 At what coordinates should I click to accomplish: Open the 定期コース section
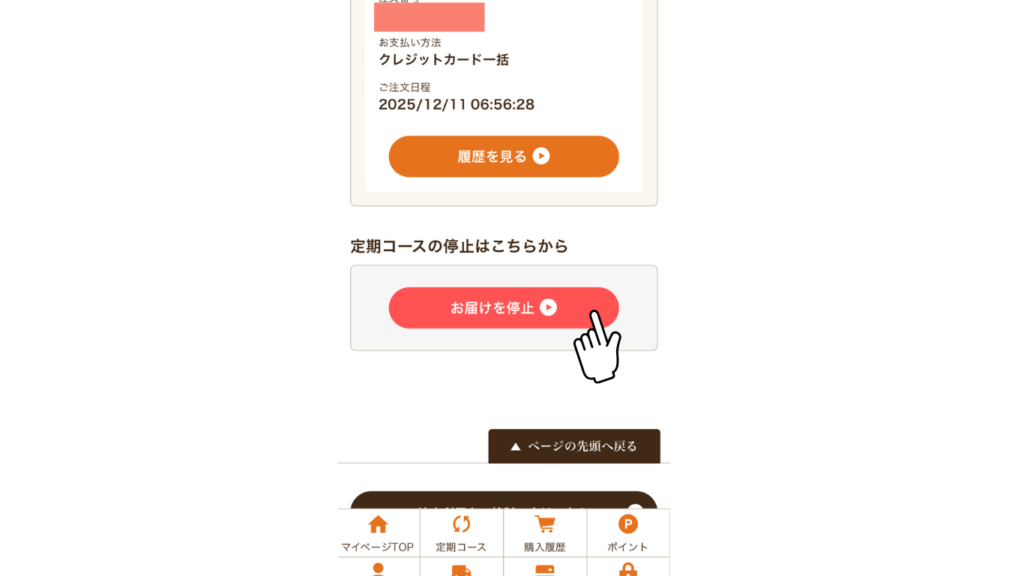pos(461,534)
